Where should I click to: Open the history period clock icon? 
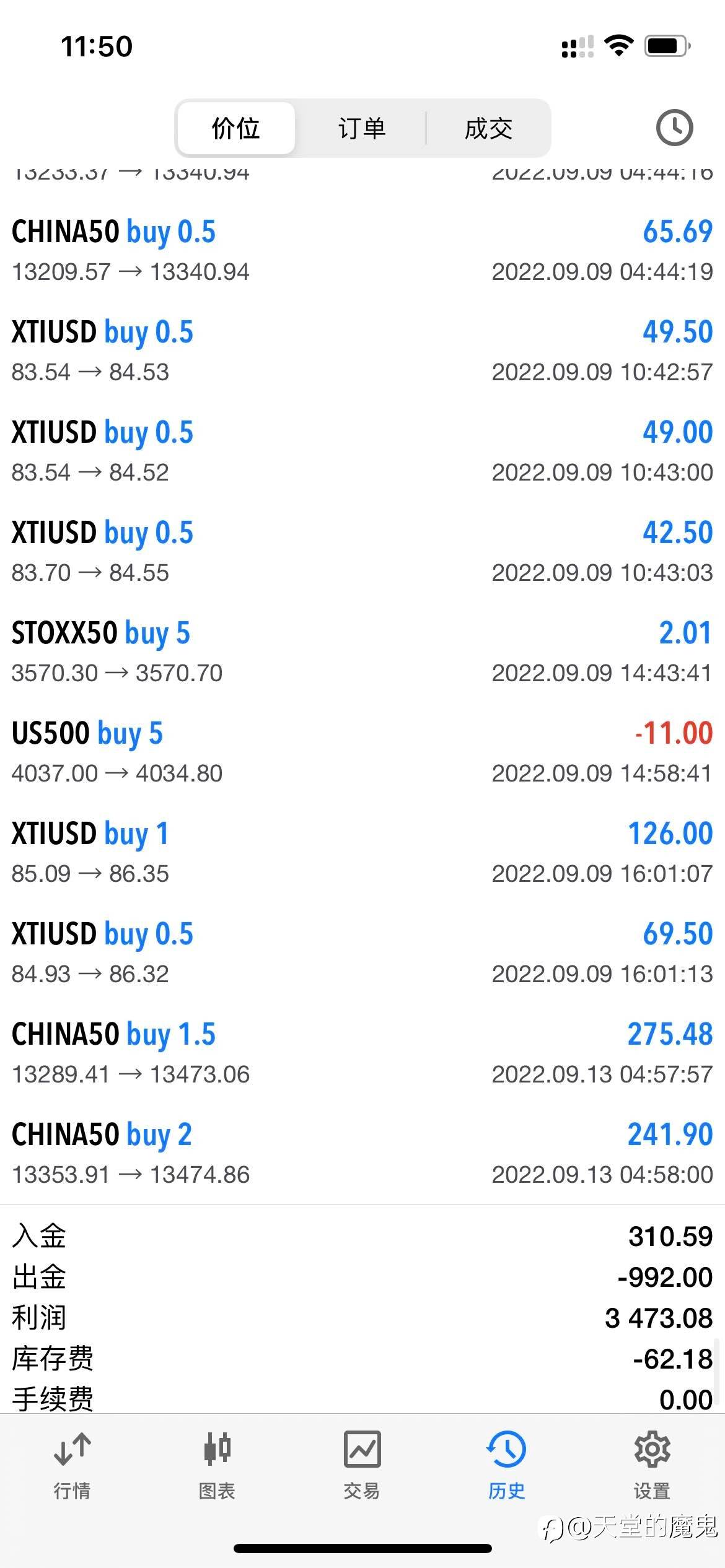674,128
